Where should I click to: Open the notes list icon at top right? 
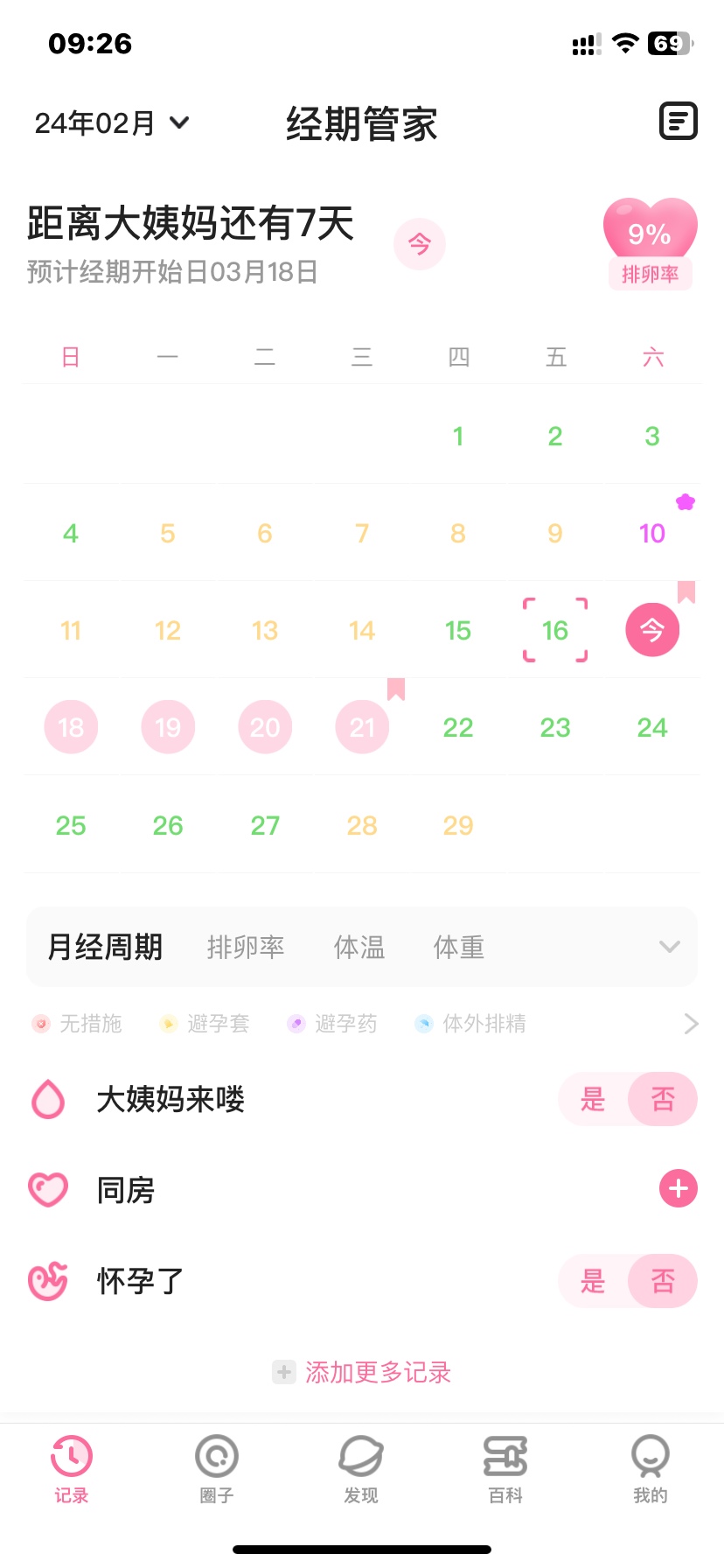[678, 121]
